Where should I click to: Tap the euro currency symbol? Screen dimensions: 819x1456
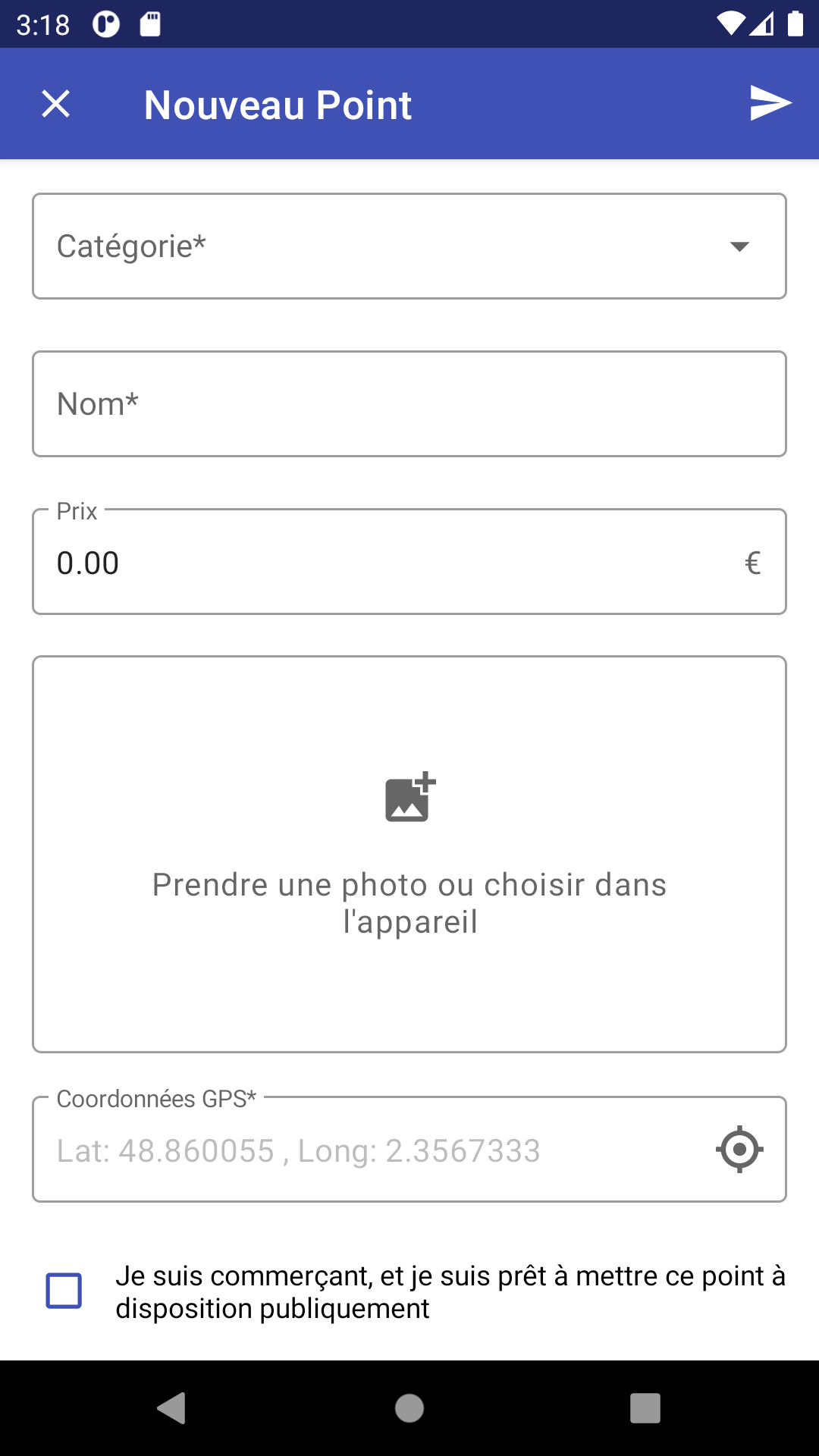coord(752,562)
